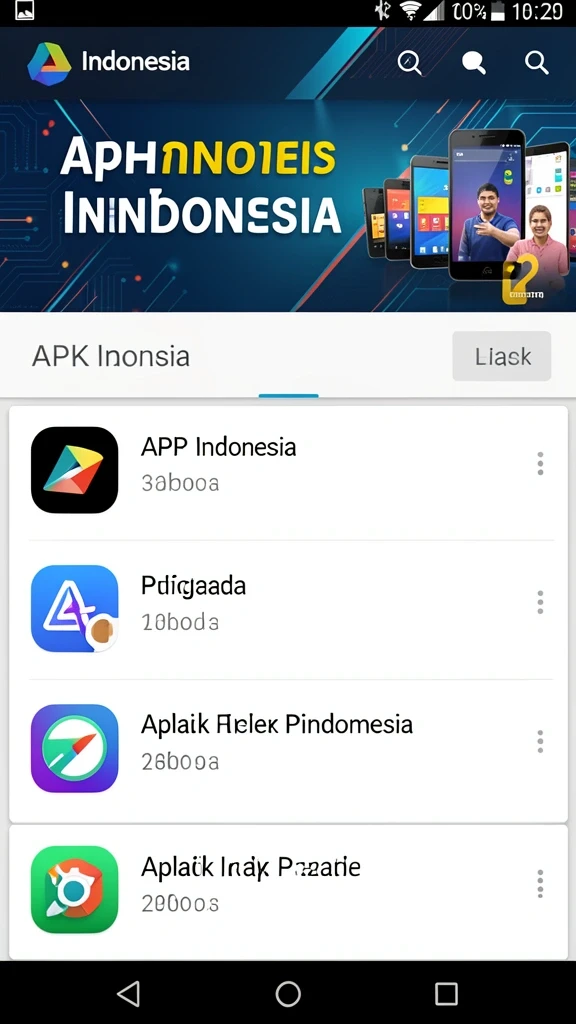This screenshot has width=576, height=1024.
Task: Open overflow menu for Aplaik Flelek Pindomesia
Action: [x=540, y=741]
